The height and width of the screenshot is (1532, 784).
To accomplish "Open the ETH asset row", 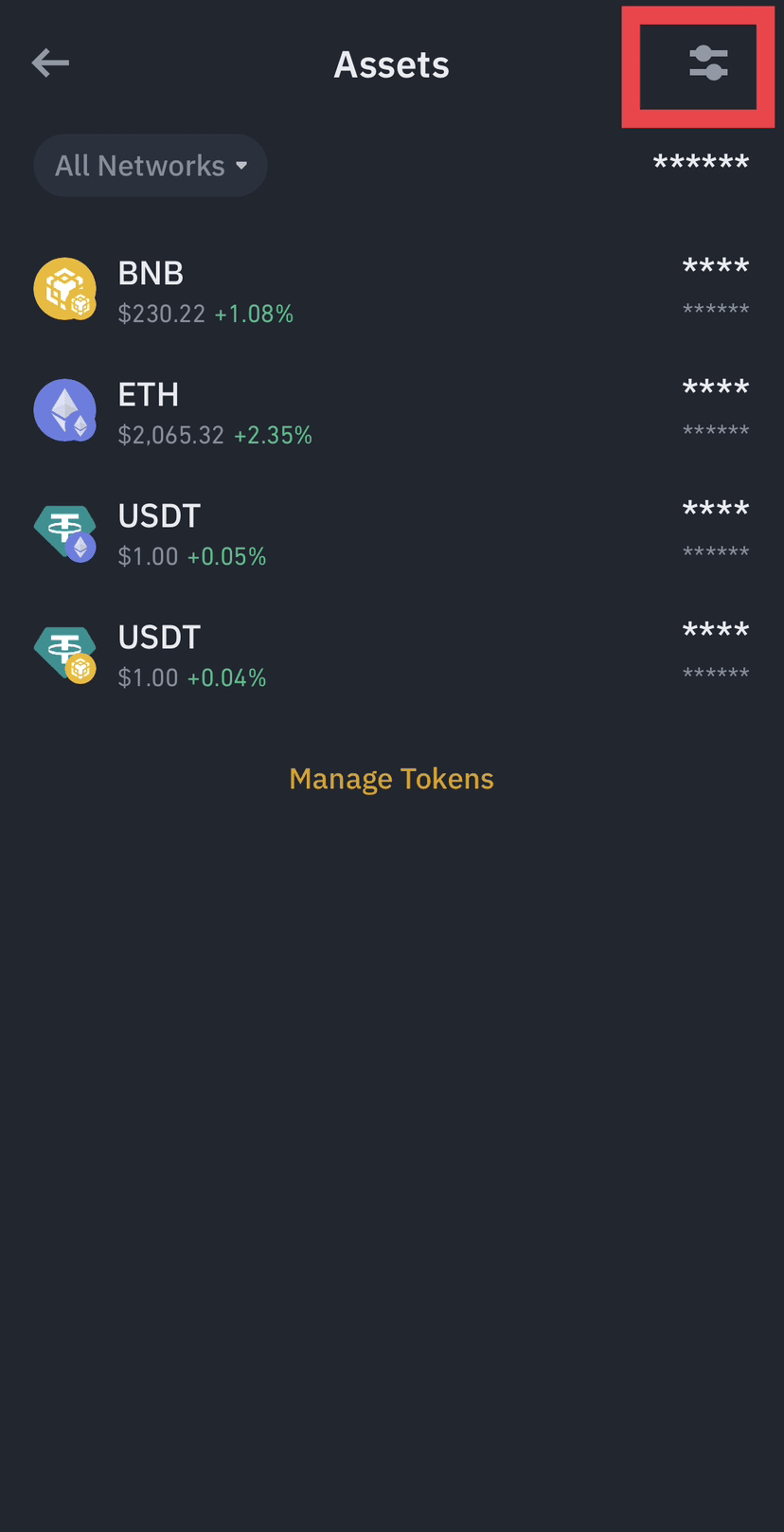I will click(391, 411).
